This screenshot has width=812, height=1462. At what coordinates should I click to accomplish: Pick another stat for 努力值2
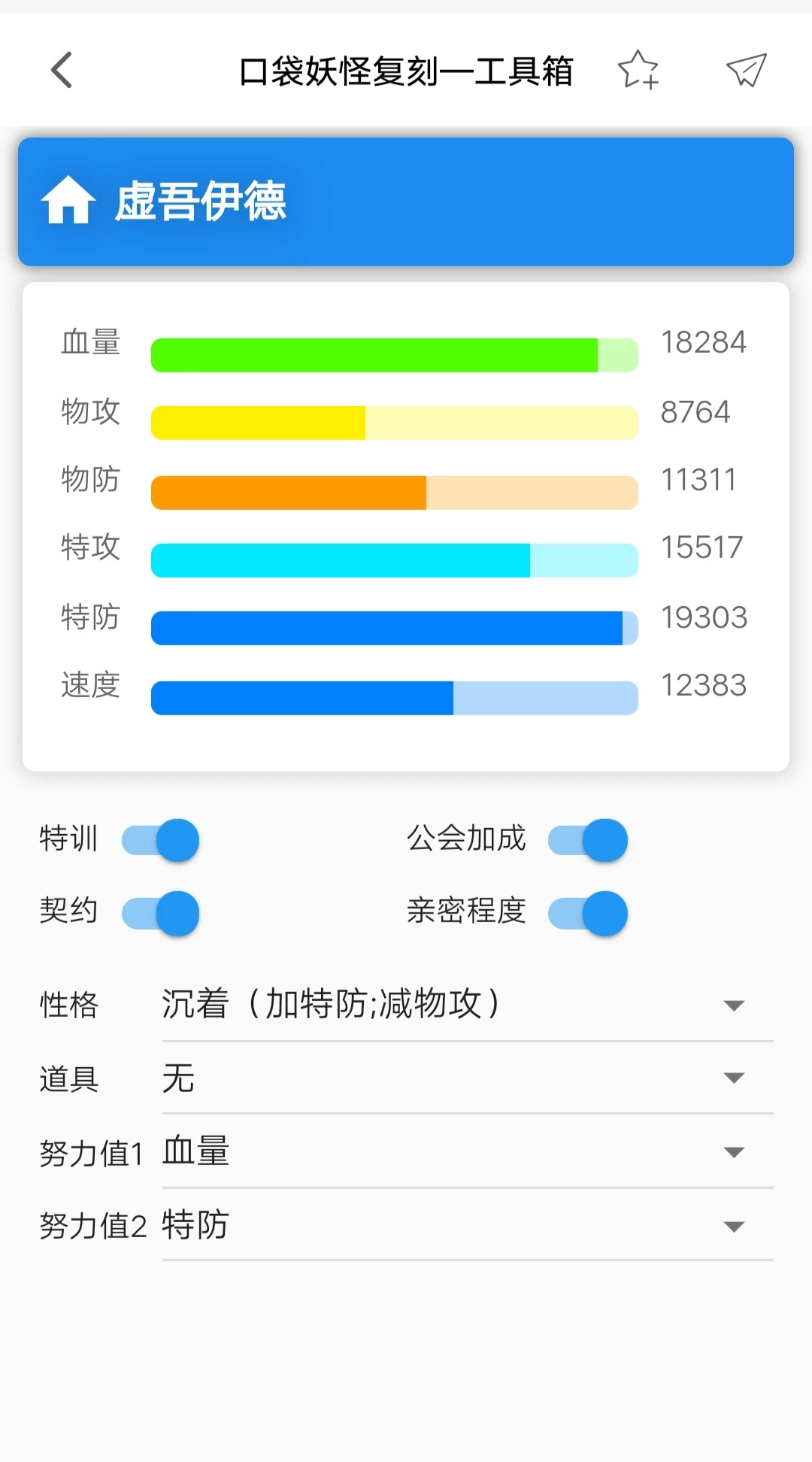466,1225
